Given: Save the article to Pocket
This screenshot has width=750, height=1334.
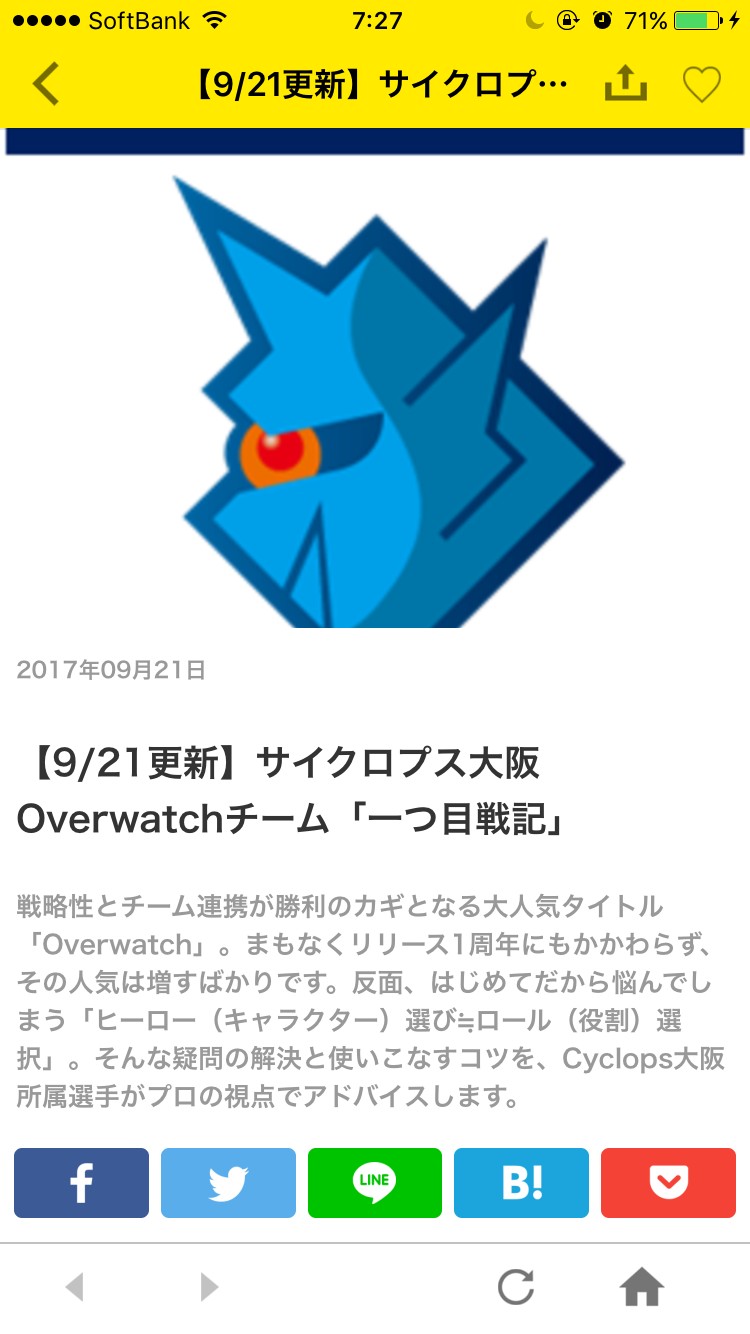Looking at the screenshot, I should (x=668, y=1183).
